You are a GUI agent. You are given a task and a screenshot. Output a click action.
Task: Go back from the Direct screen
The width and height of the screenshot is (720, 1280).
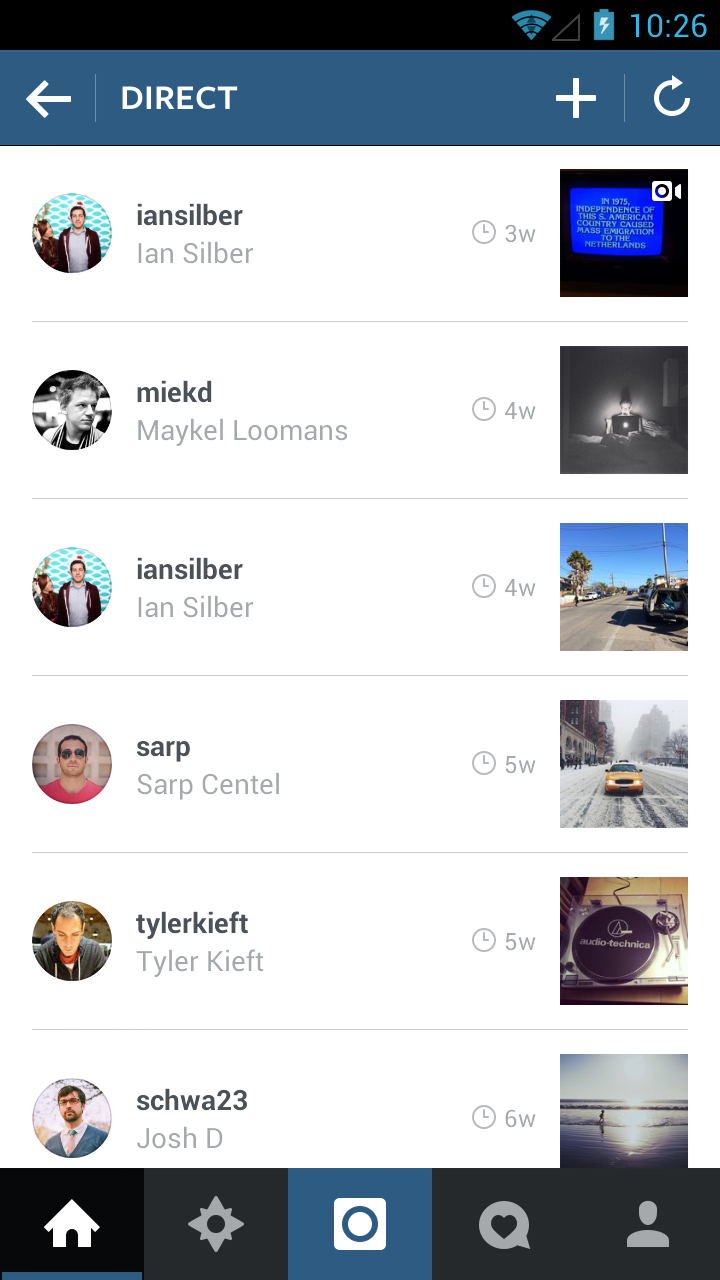49,98
